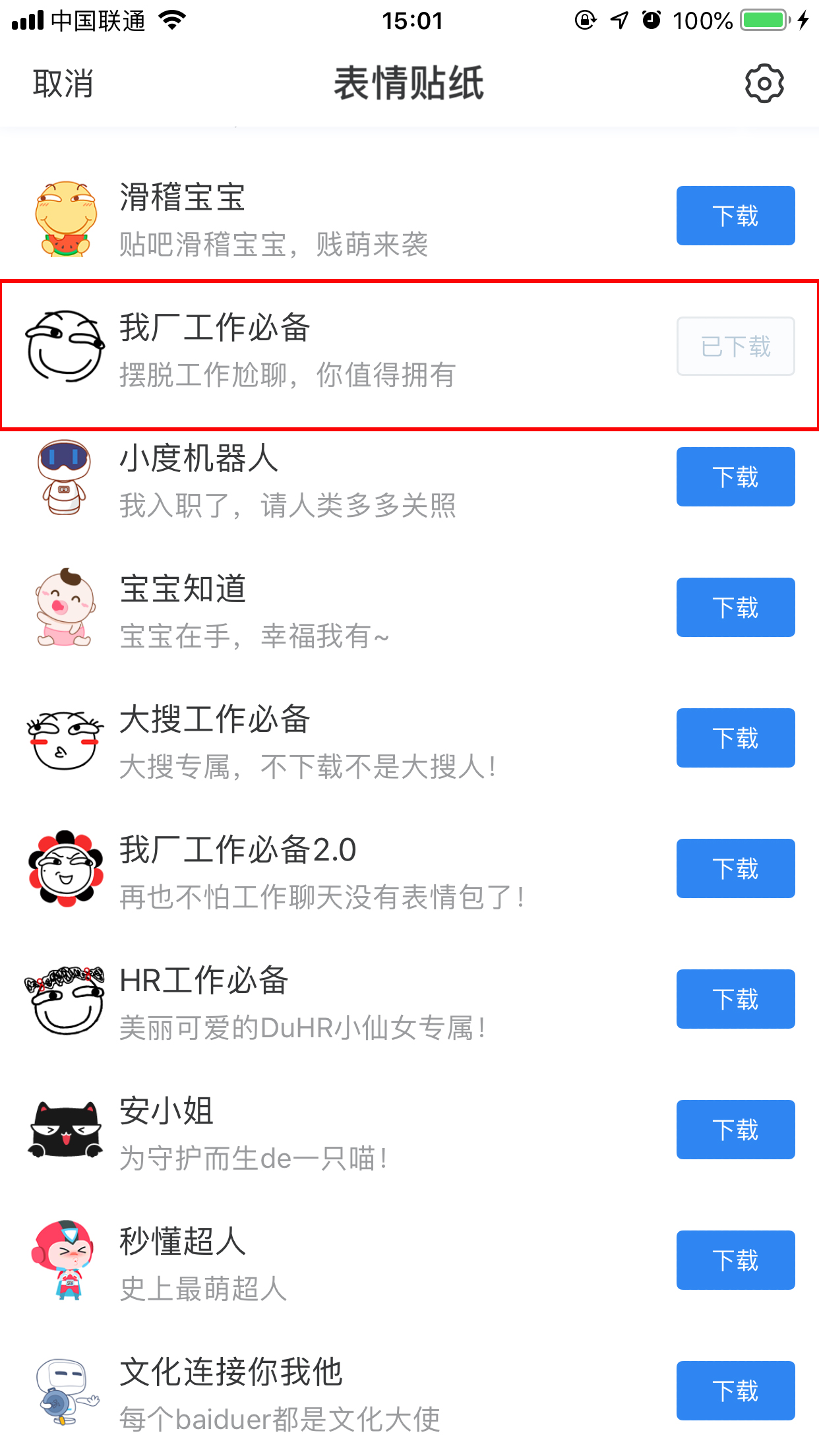Select the 大搜工作必备 sticker thumbnail

point(64,738)
